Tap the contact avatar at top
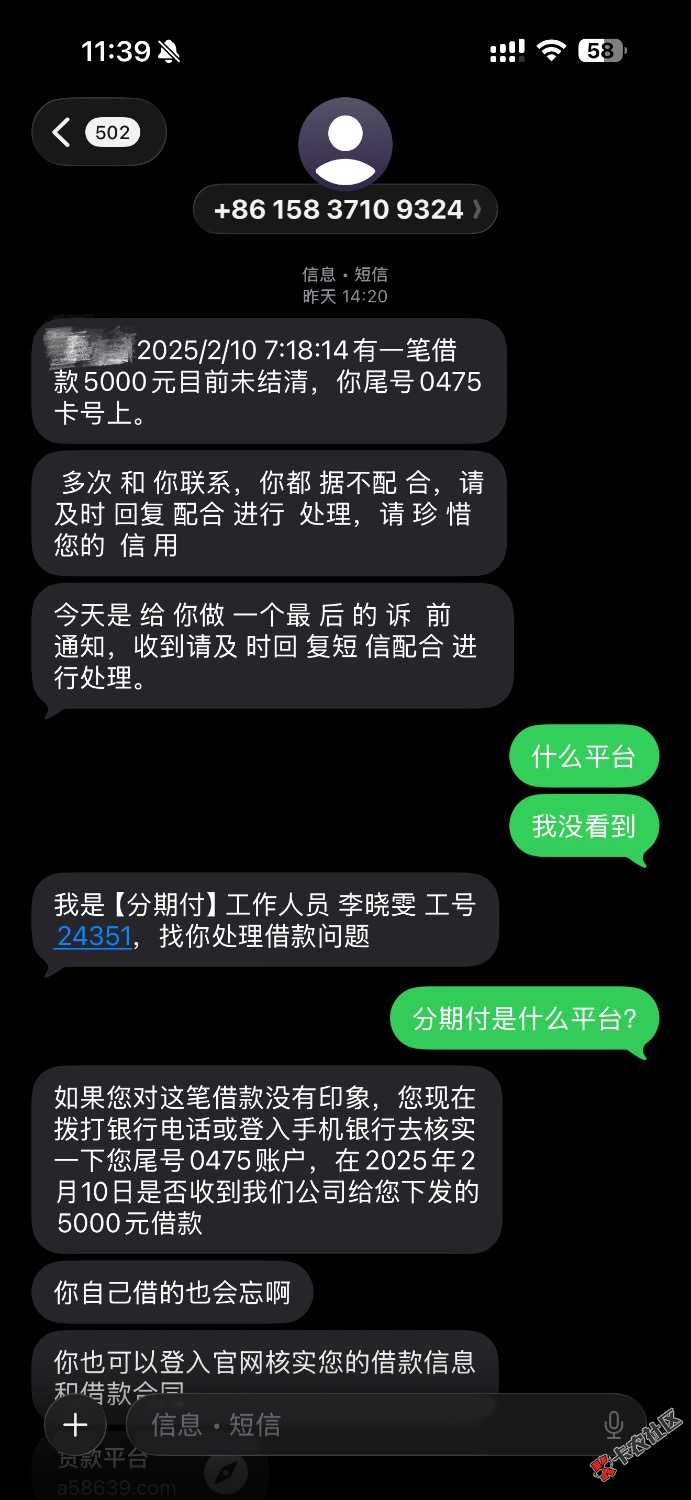This screenshot has height=1500, width=691. [345, 143]
